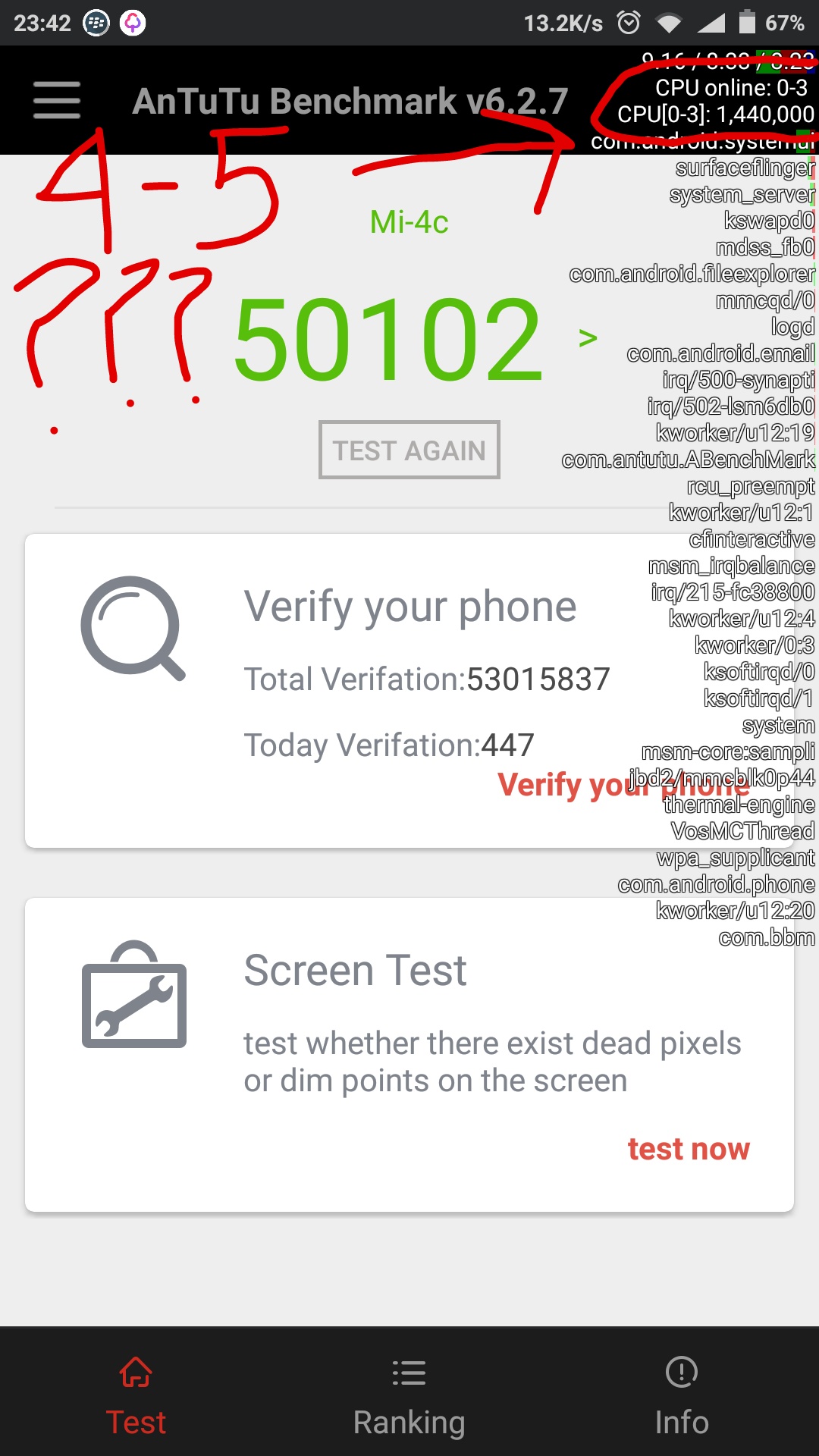The width and height of the screenshot is (819, 1456).
Task: Open the hamburger drawer menu
Action: (x=57, y=100)
